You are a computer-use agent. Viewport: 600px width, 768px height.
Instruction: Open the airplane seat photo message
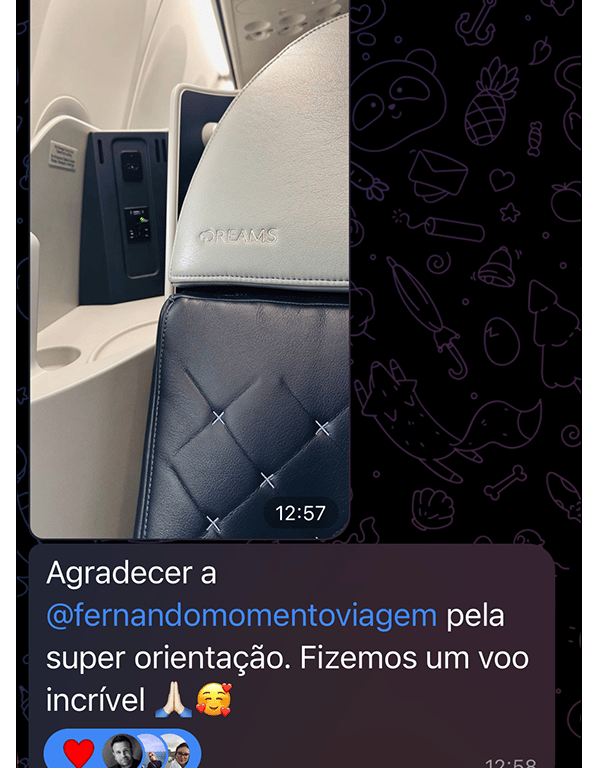190,270
